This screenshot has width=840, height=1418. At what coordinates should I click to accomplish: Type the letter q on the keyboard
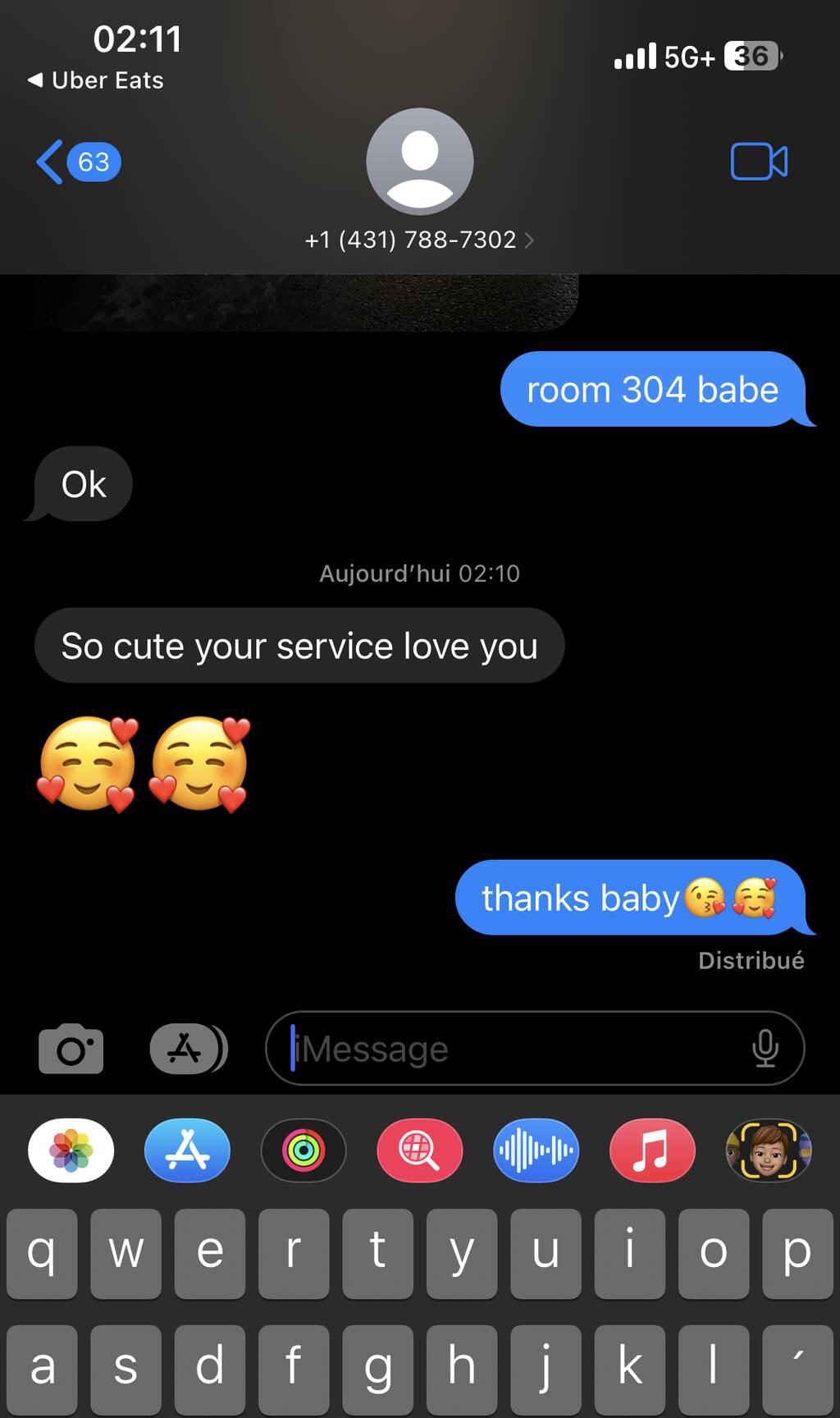click(x=42, y=1253)
